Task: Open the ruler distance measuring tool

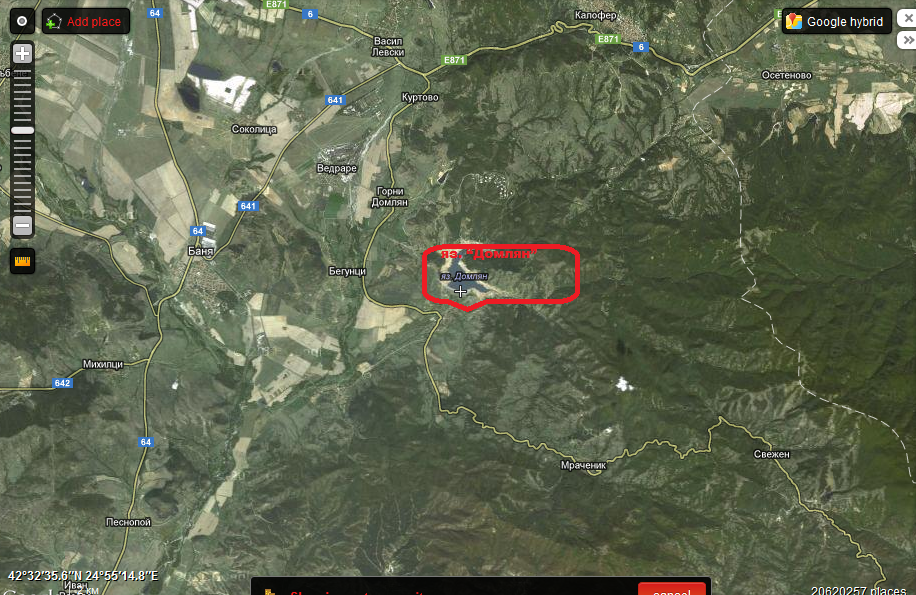Action: tap(22, 261)
